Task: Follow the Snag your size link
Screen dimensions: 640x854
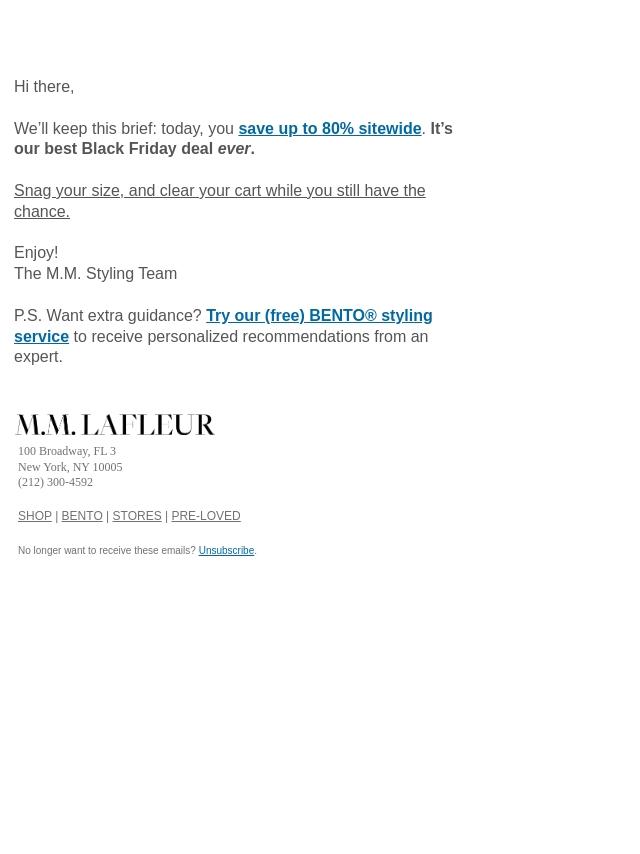Action: coord(219,191)
